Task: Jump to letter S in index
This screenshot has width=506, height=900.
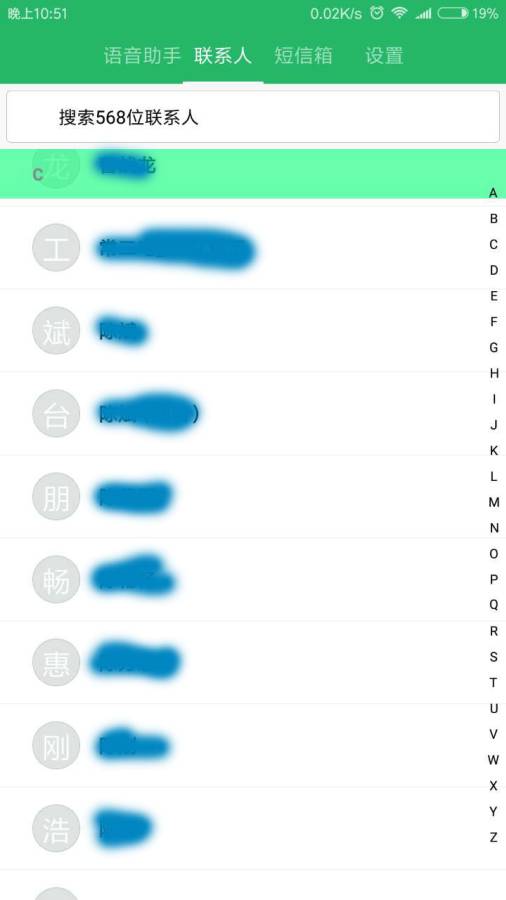Action: [493, 657]
